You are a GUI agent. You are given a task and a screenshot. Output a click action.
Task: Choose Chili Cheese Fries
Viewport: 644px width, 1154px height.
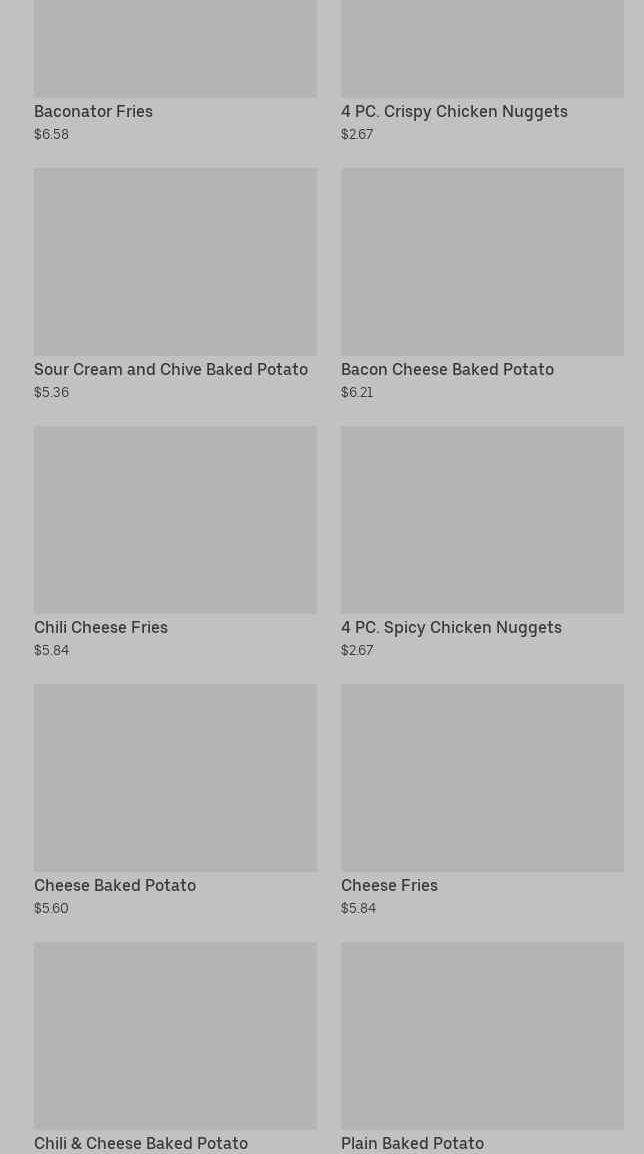coord(175,520)
